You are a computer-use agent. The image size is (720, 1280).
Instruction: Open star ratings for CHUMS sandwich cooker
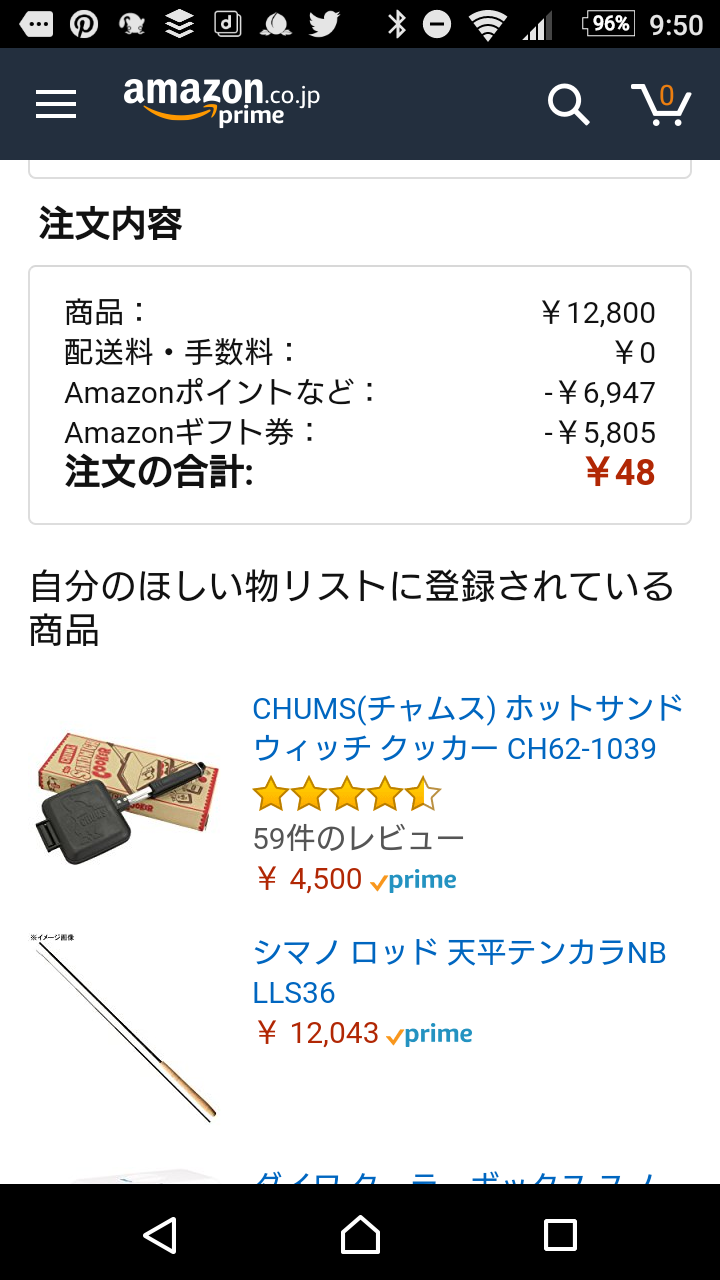coord(346,795)
